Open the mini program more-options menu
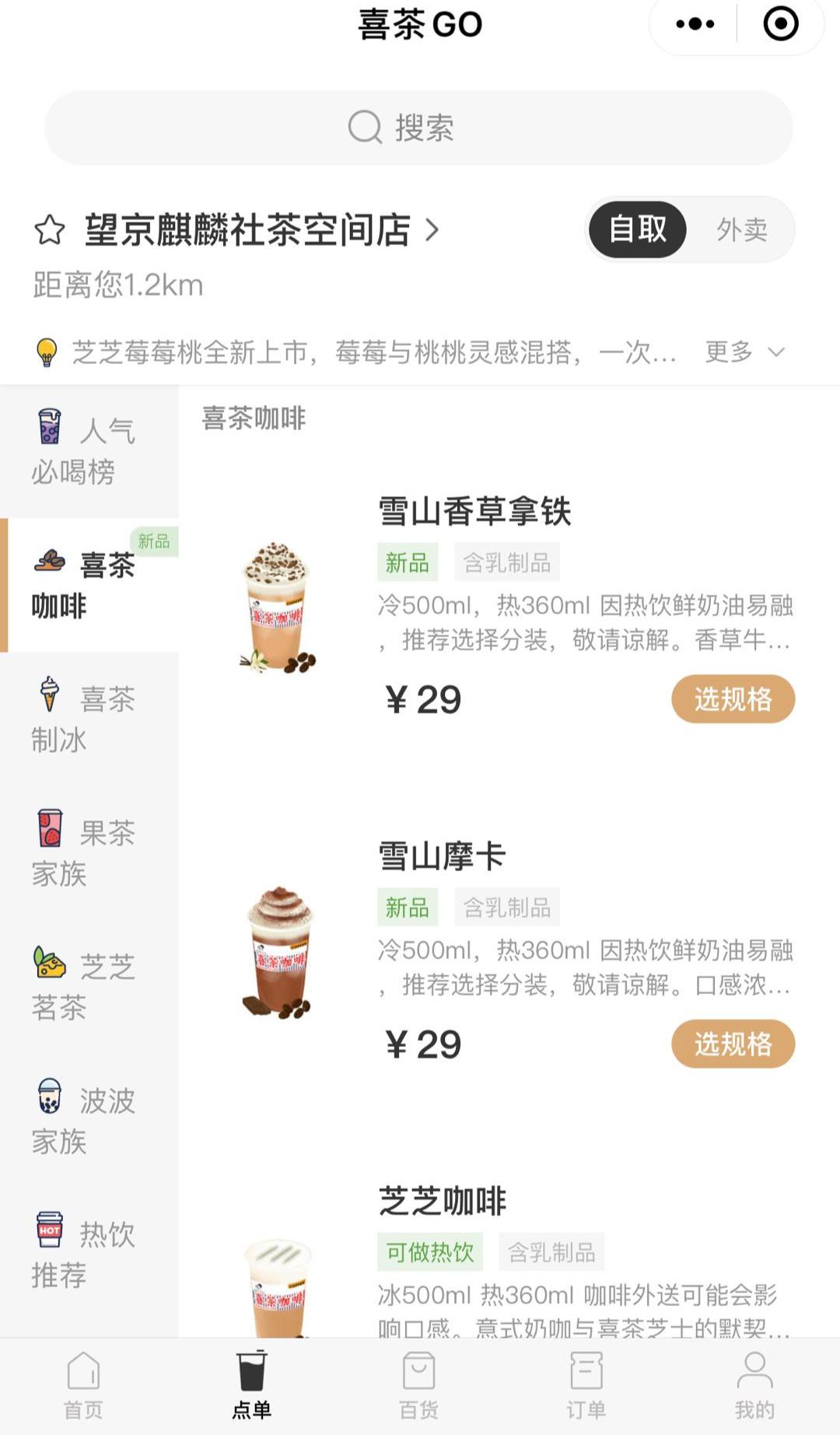The width and height of the screenshot is (840, 1435). coord(695,24)
